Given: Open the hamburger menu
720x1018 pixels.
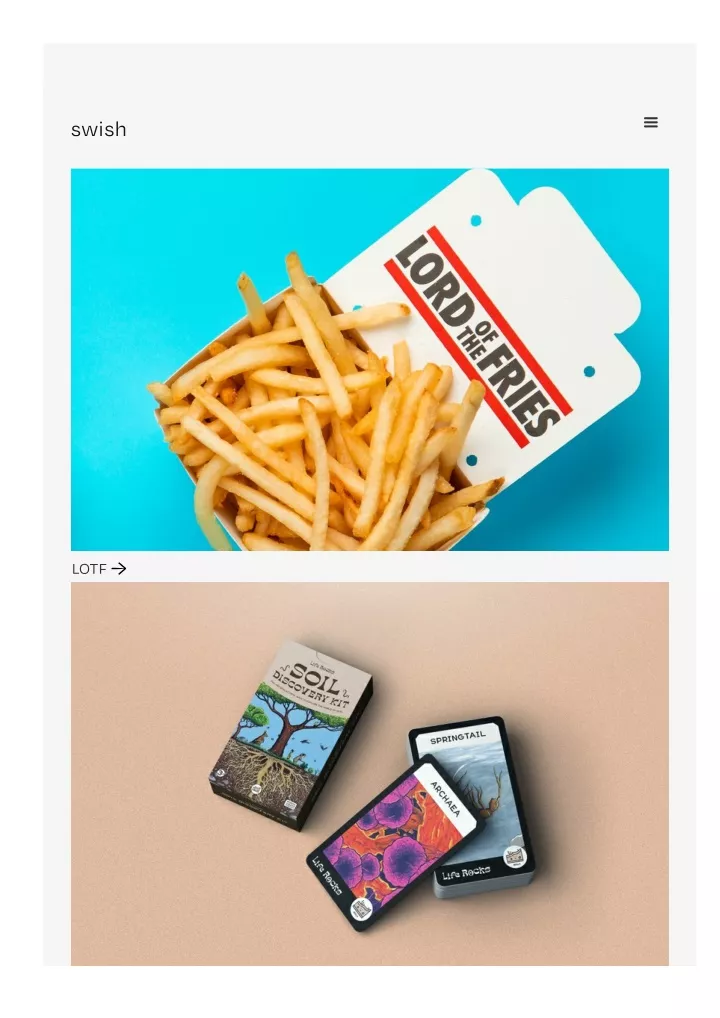Looking at the screenshot, I should (650, 122).
